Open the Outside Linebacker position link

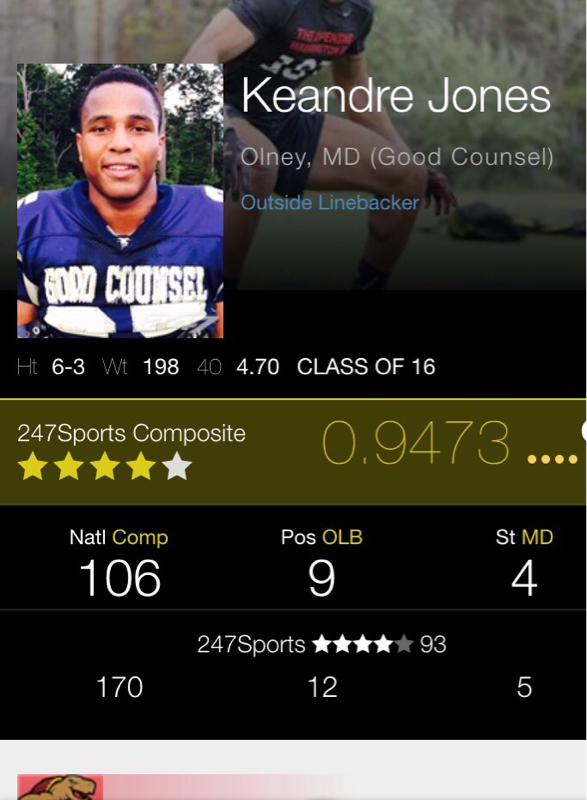pyautogui.click(x=330, y=203)
